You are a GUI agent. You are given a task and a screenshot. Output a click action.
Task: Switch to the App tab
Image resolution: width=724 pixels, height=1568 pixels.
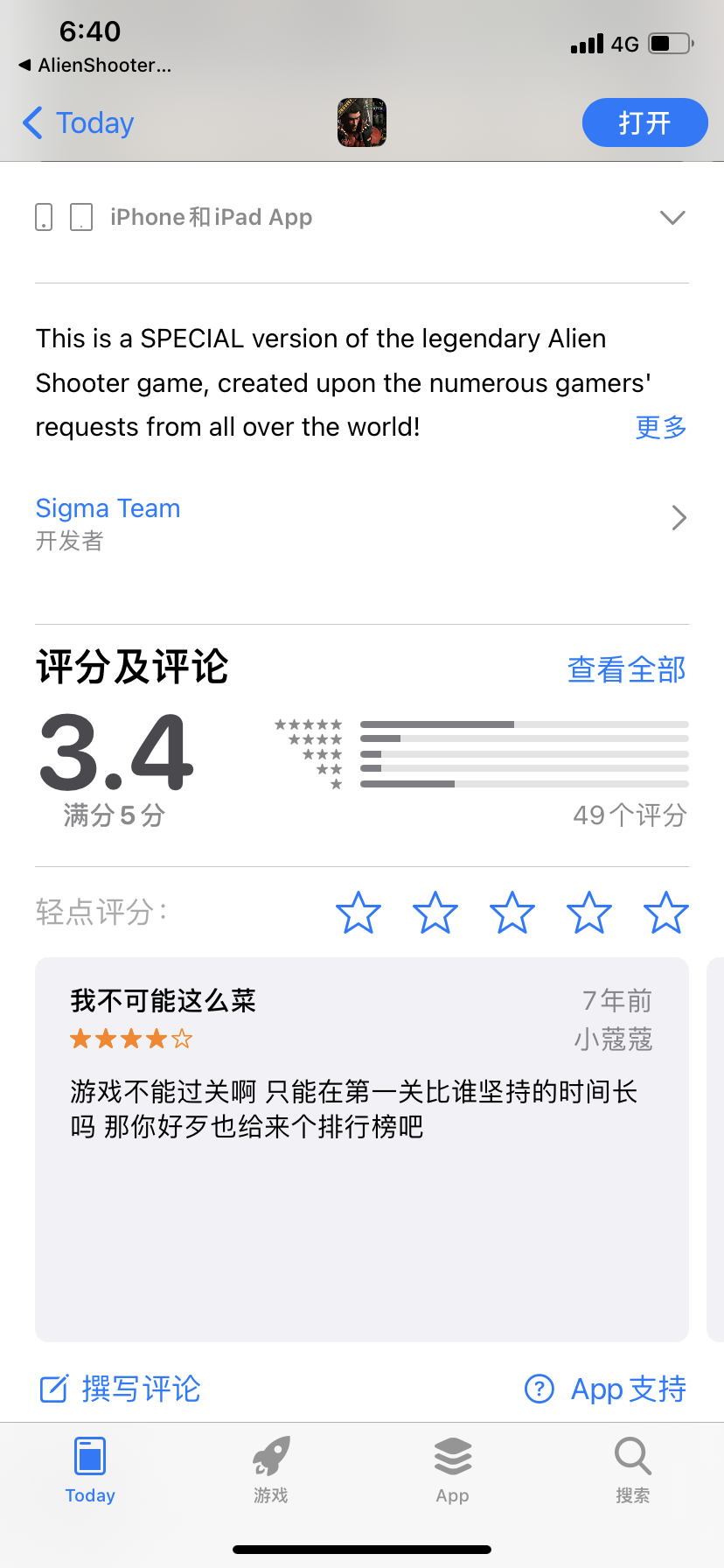(x=452, y=1470)
